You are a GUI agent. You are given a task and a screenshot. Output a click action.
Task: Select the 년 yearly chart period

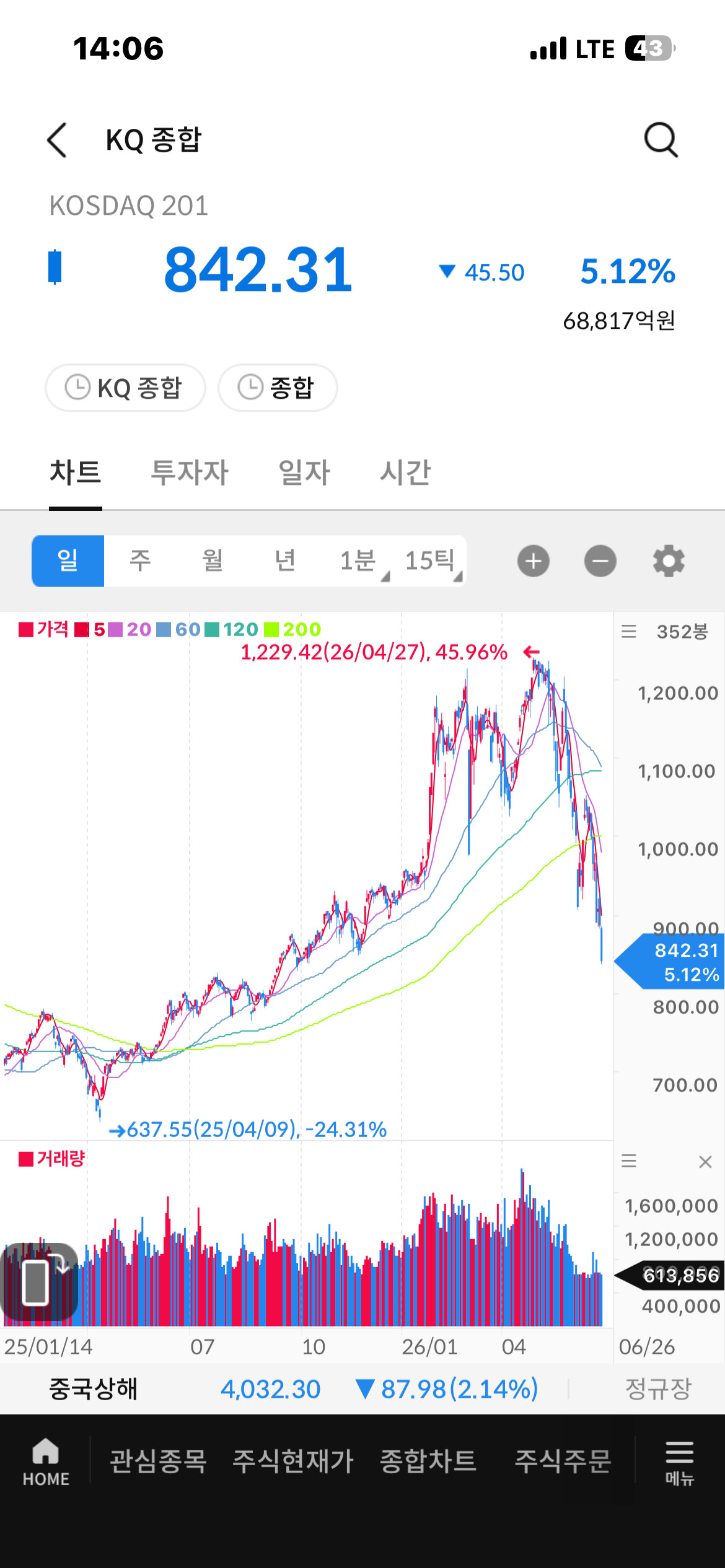coord(285,561)
